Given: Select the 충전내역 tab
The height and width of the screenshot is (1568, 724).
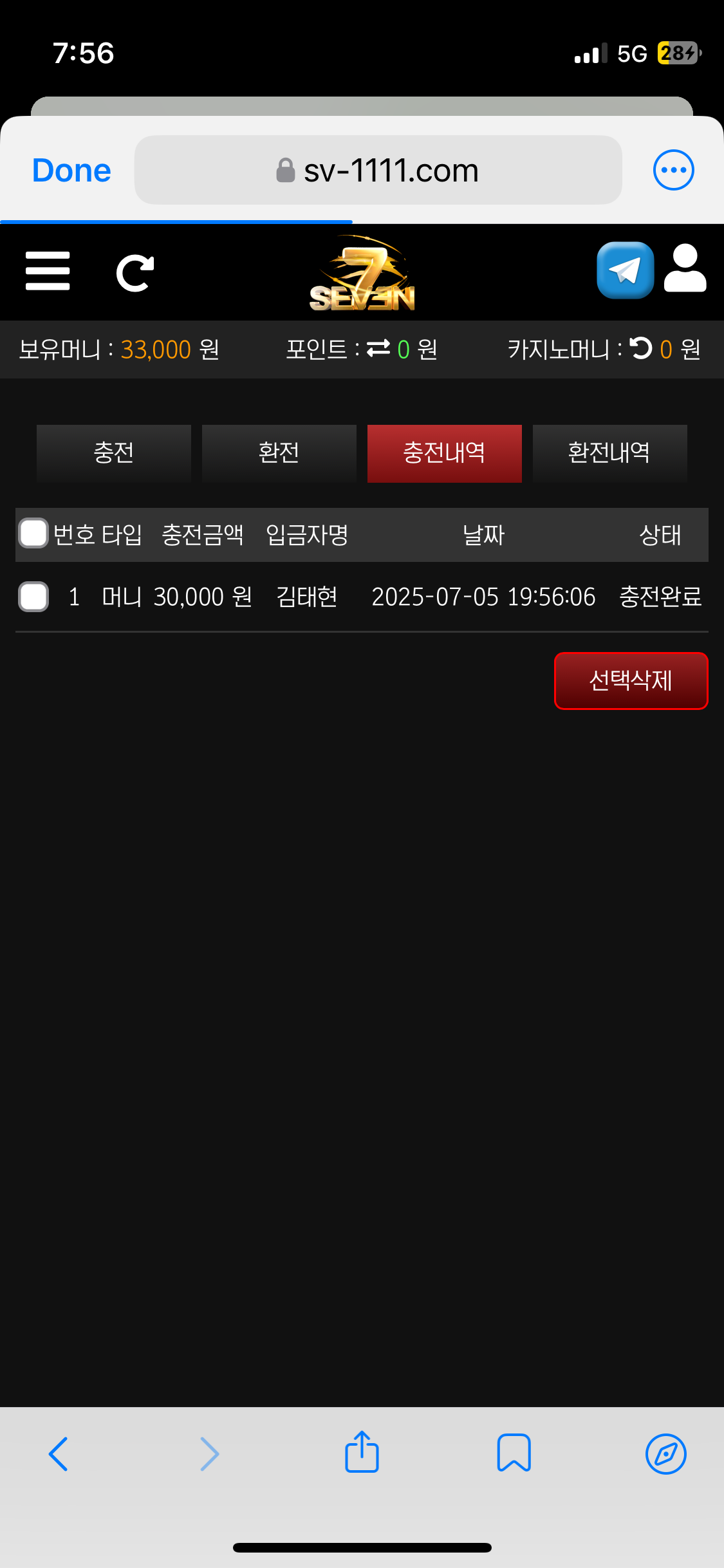Looking at the screenshot, I should point(444,453).
